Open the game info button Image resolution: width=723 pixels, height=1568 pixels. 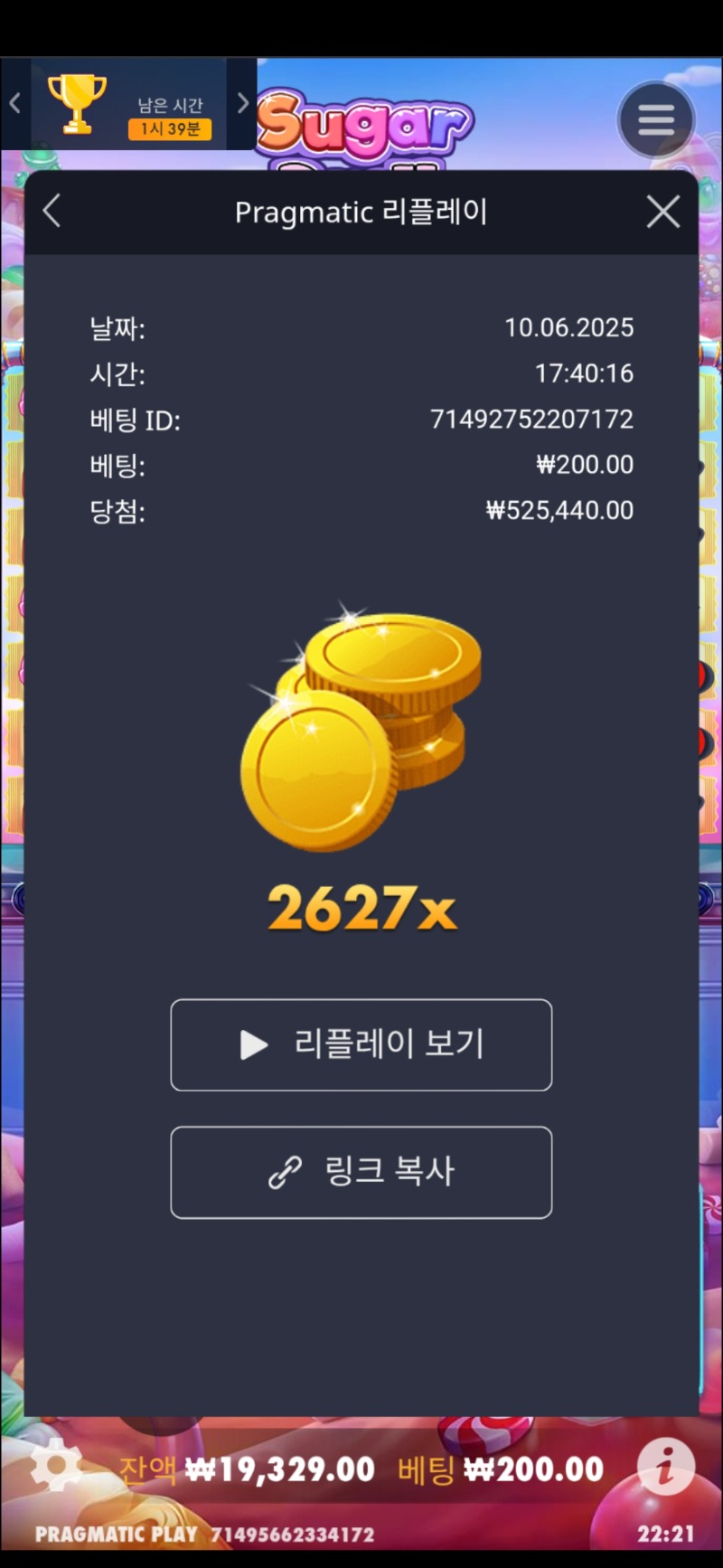666,1466
